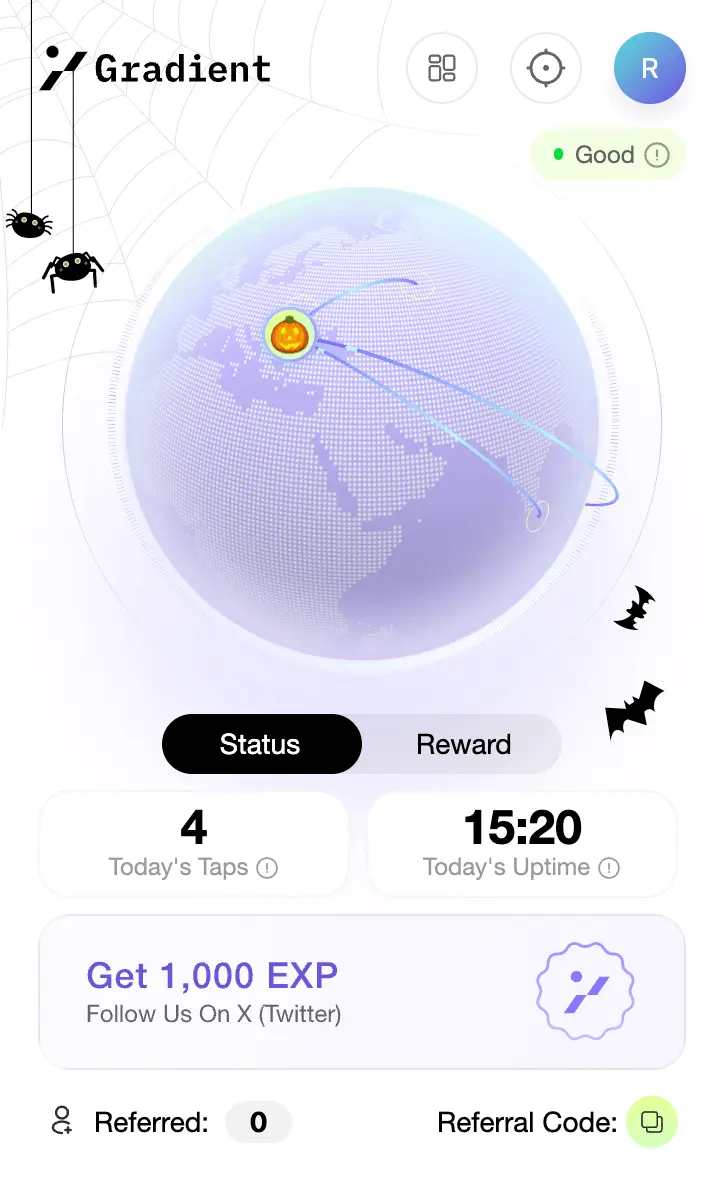Open the R profile avatar
The image size is (726, 1198).
point(649,69)
